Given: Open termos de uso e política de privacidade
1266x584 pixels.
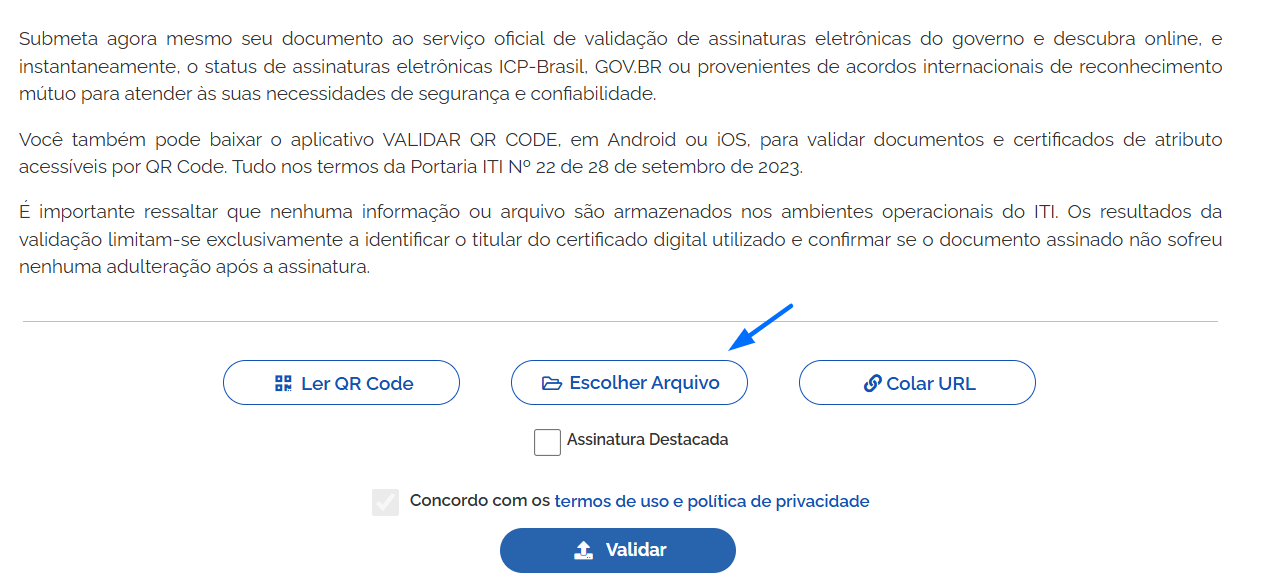Looking at the screenshot, I should tap(711, 501).
